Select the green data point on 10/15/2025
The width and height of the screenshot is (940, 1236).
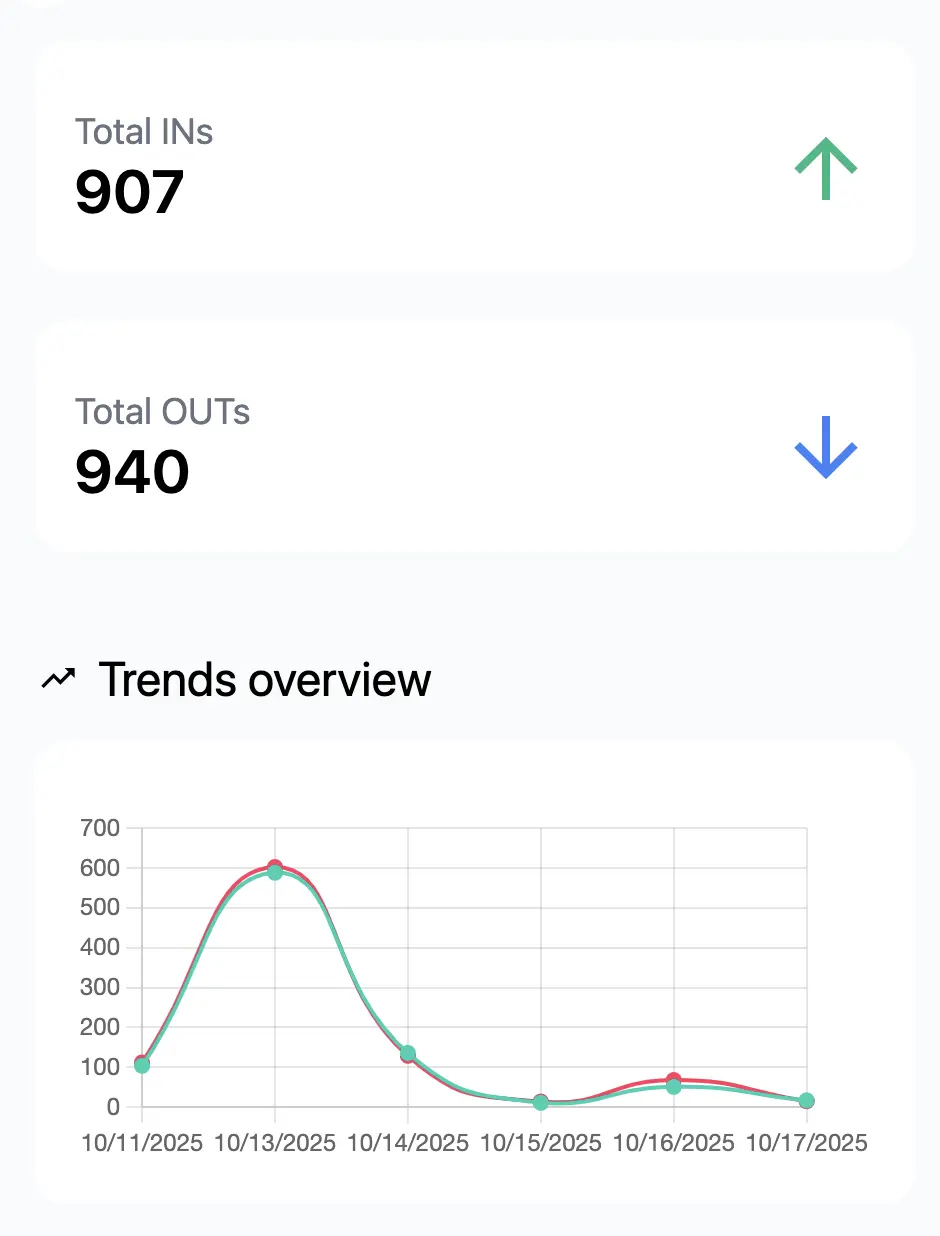[x=540, y=1103]
